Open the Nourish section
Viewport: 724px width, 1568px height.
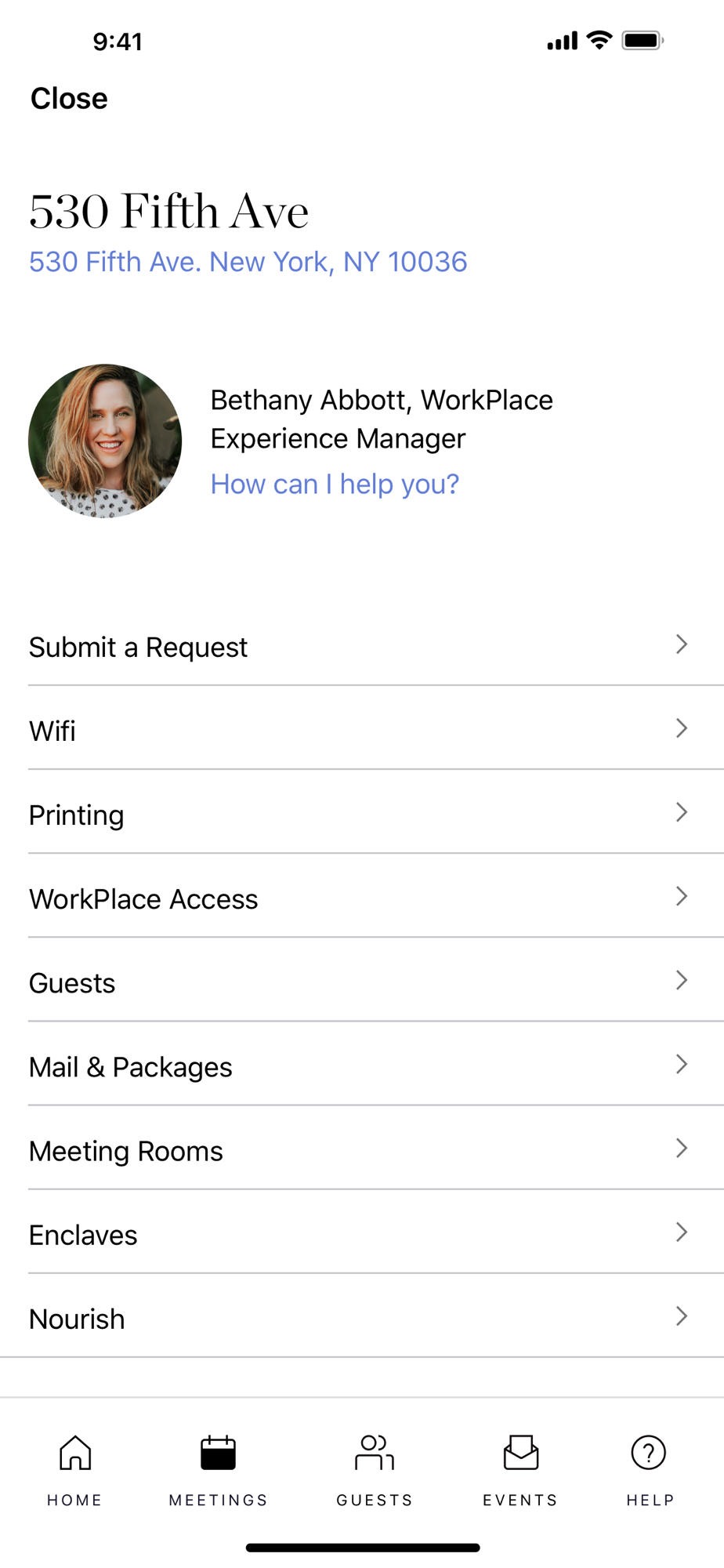point(362,1316)
